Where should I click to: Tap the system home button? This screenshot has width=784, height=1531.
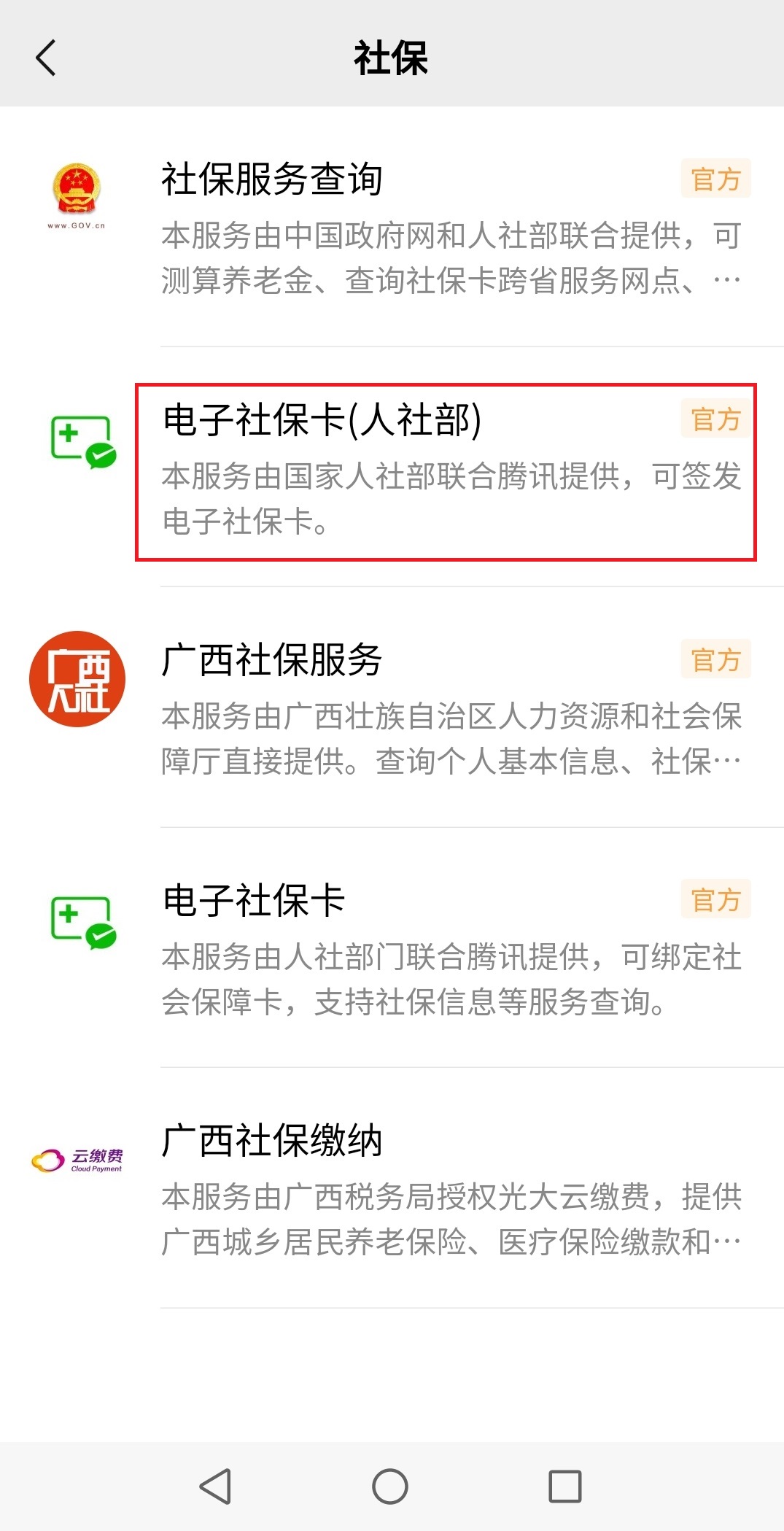tap(390, 1487)
